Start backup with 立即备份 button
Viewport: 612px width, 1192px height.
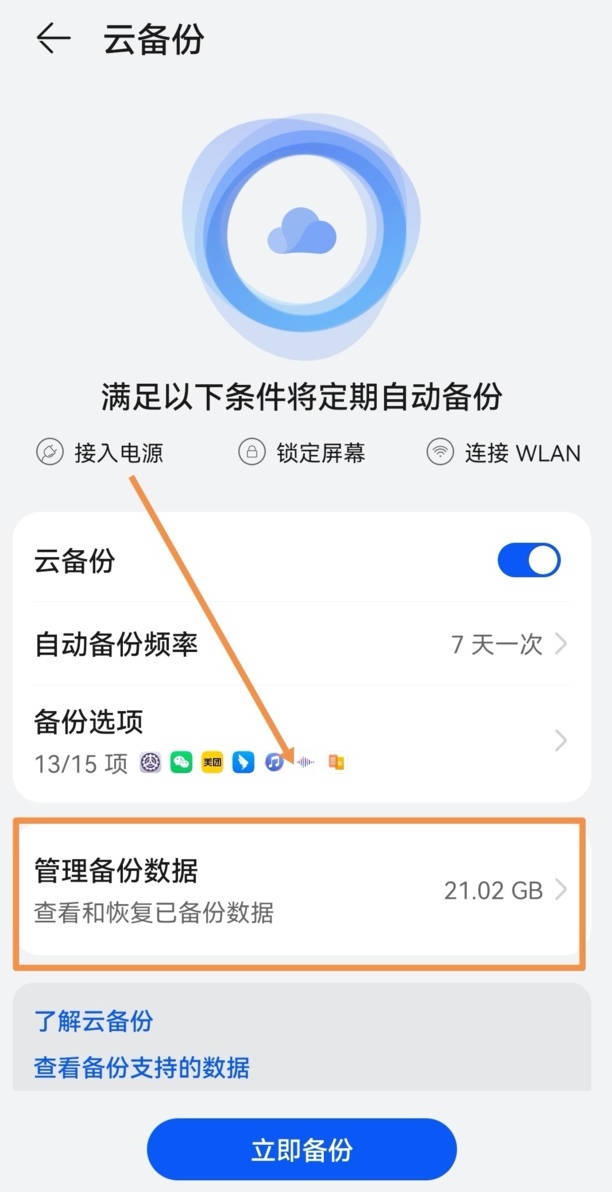point(301,1149)
